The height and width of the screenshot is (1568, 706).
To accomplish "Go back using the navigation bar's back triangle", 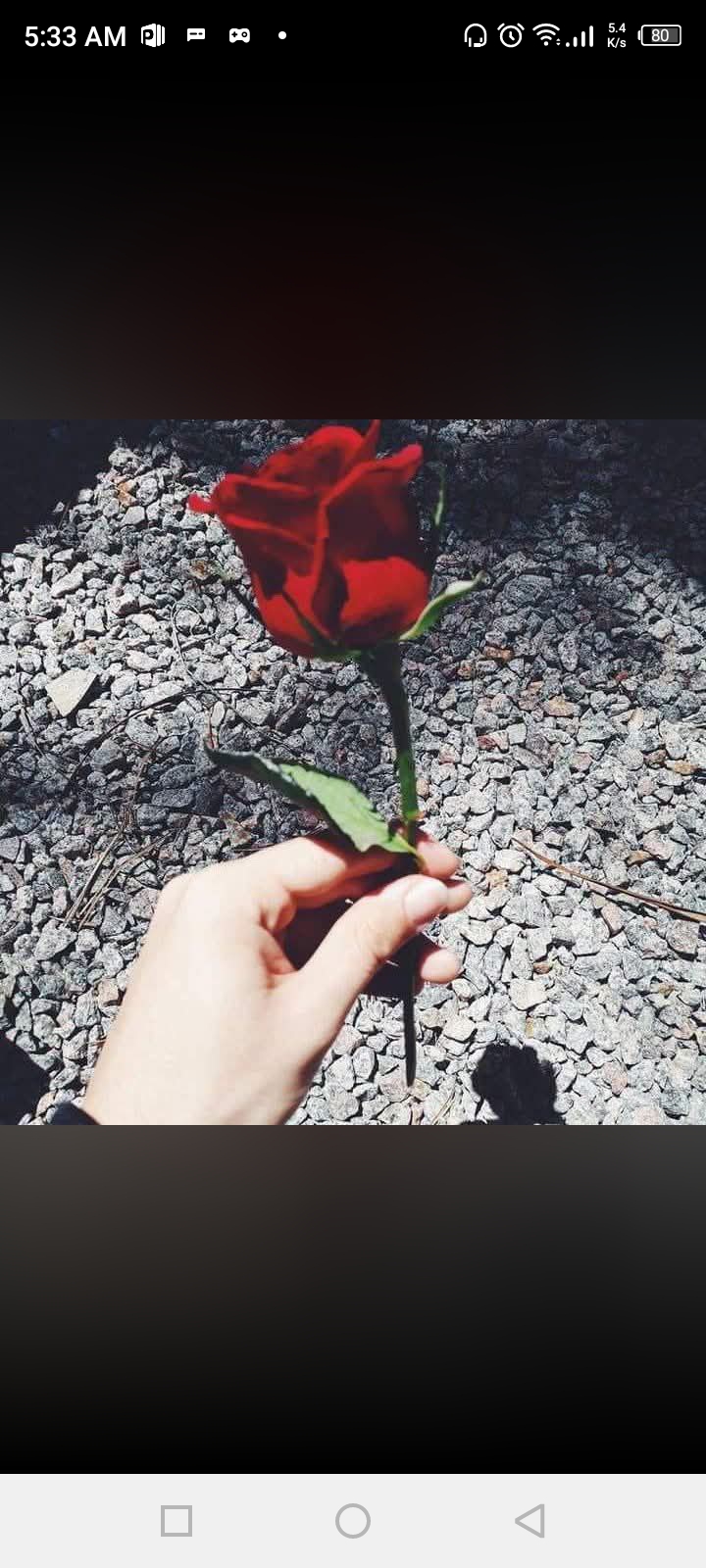I will pos(529,1521).
